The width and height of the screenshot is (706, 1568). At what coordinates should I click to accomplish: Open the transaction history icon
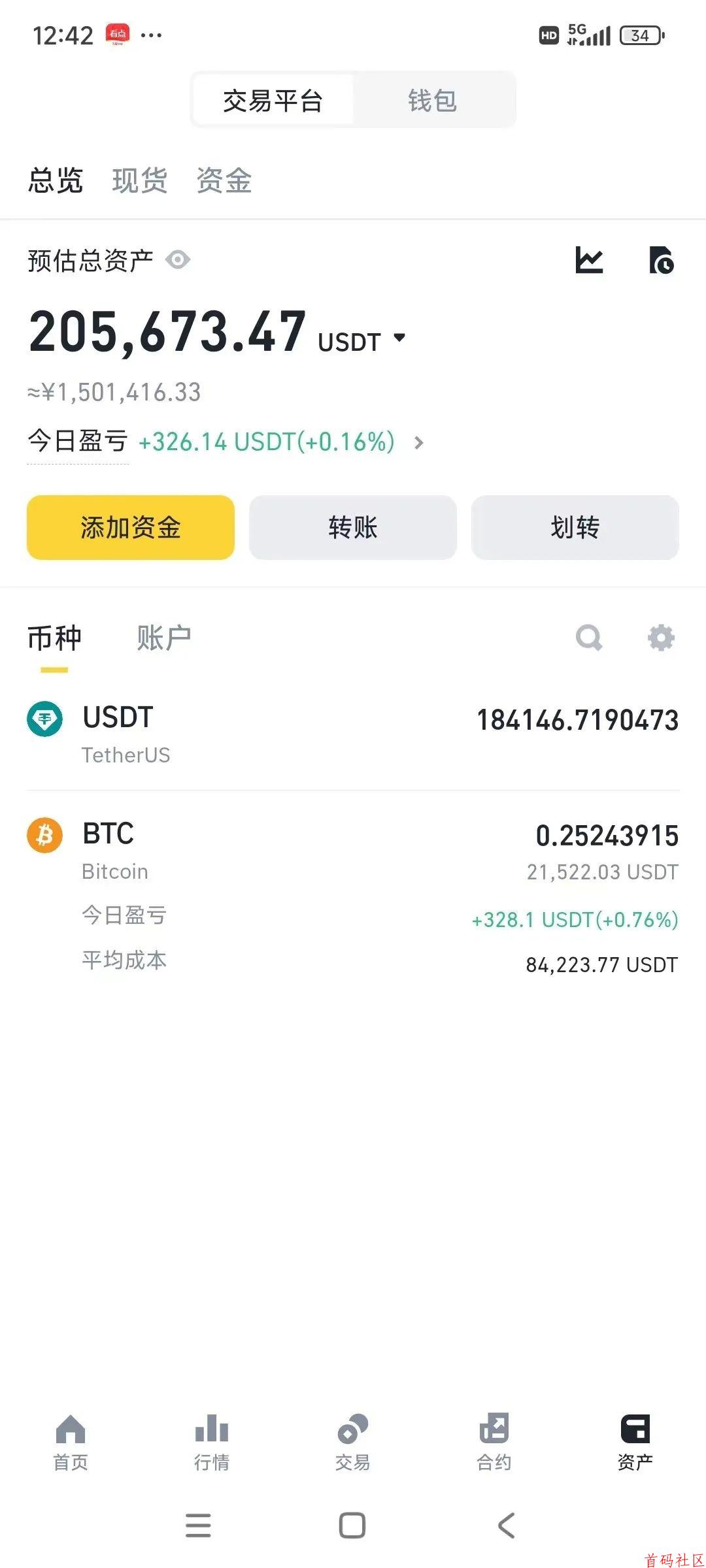coord(662,260)
